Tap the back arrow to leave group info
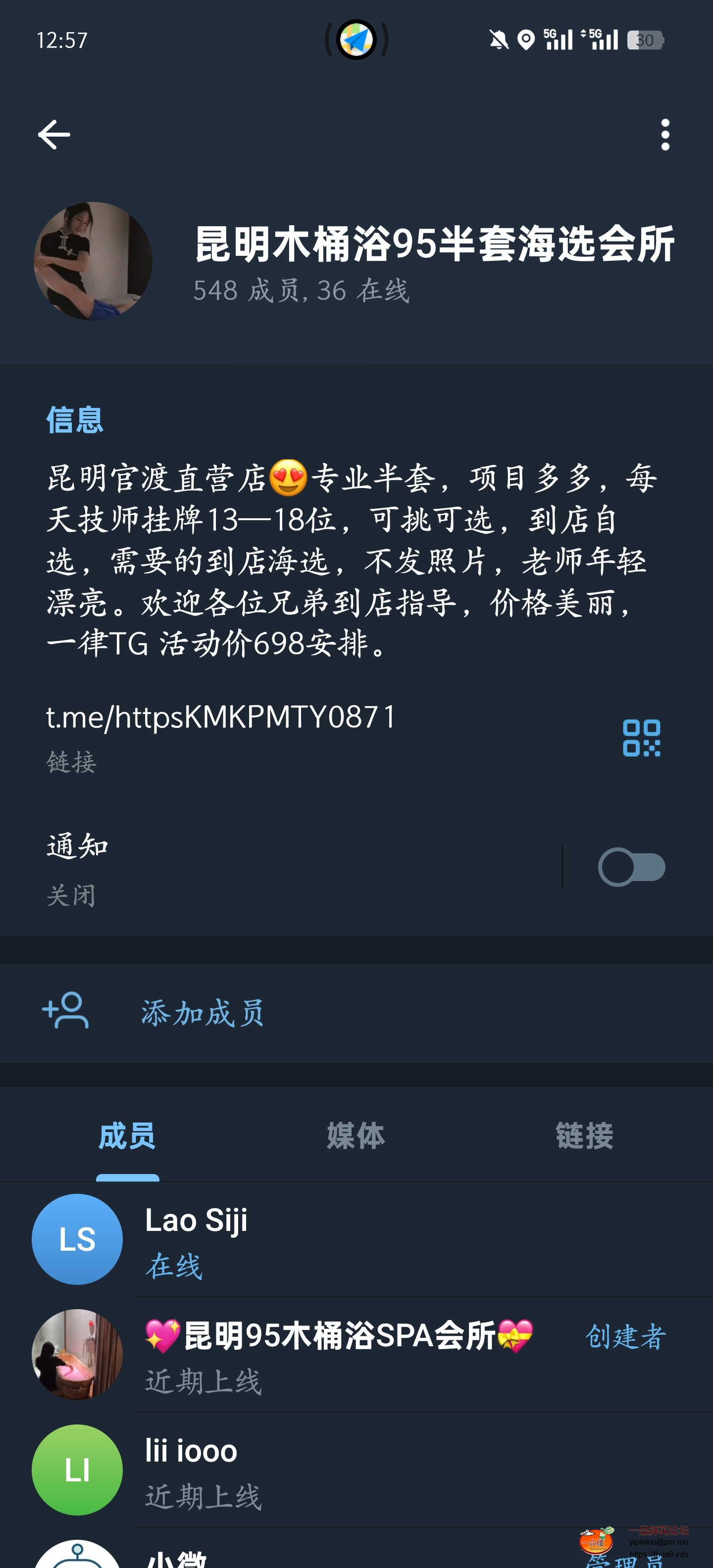The height and width of the screenshot is (1568, 713). [x=53, y=135]
